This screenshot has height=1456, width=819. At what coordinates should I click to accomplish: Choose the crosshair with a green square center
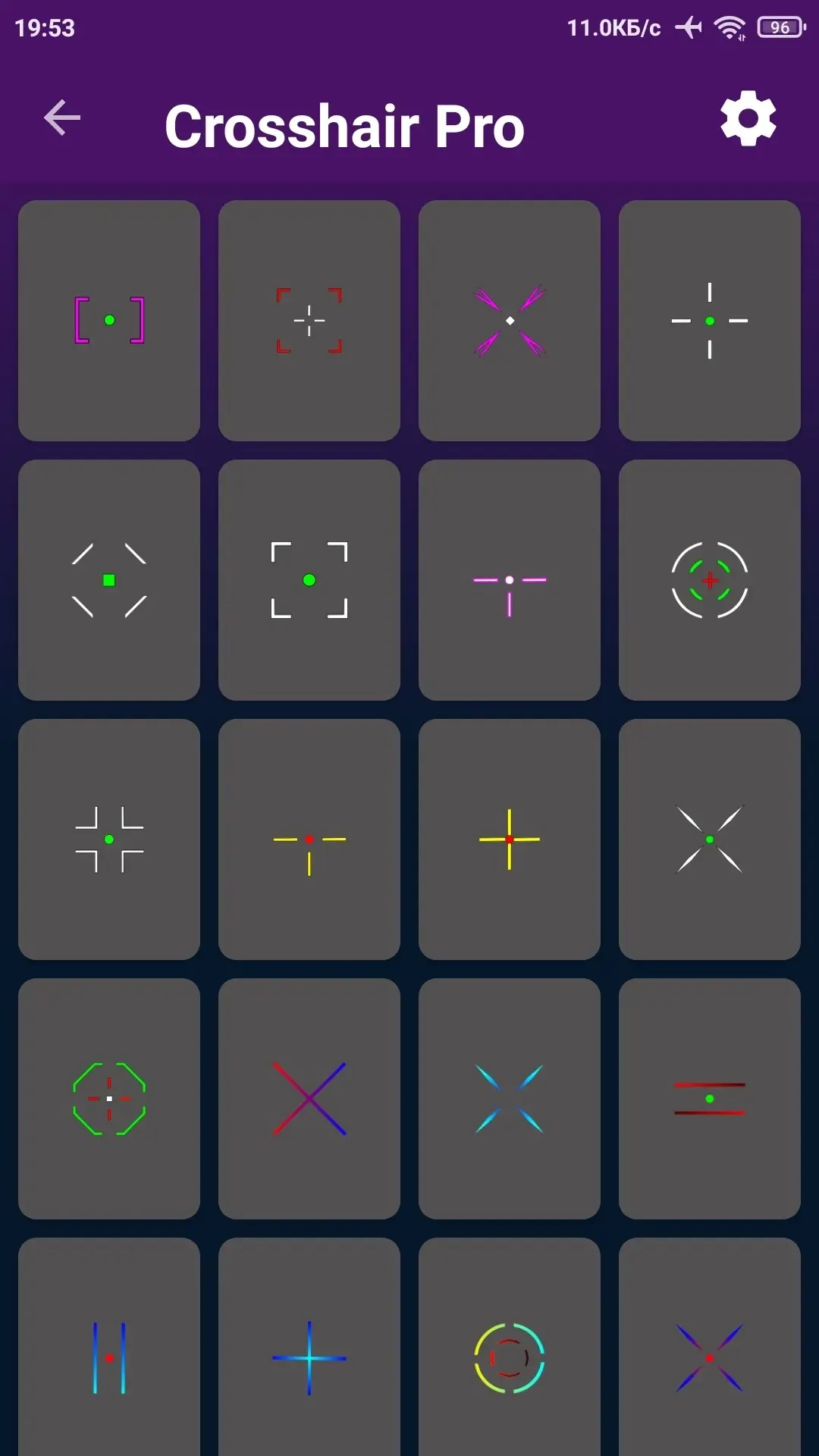109,580
